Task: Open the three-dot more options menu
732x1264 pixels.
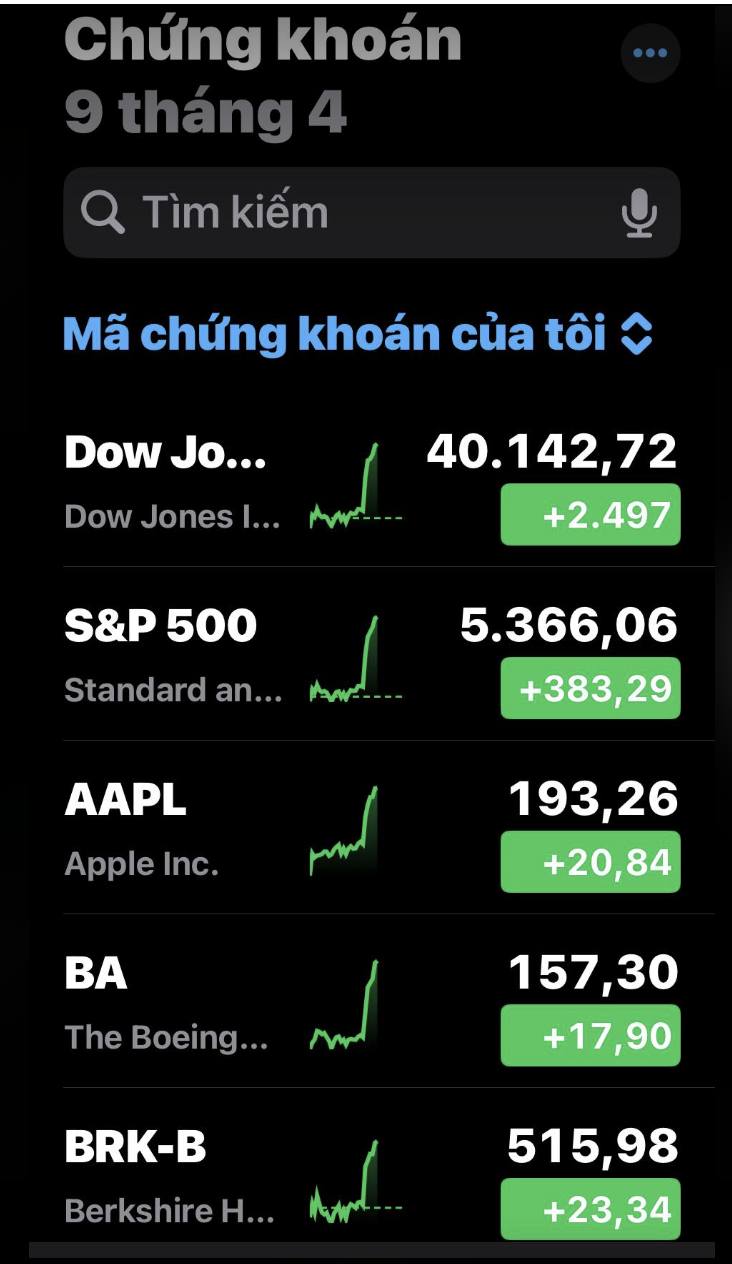Action: click(650, 53)
